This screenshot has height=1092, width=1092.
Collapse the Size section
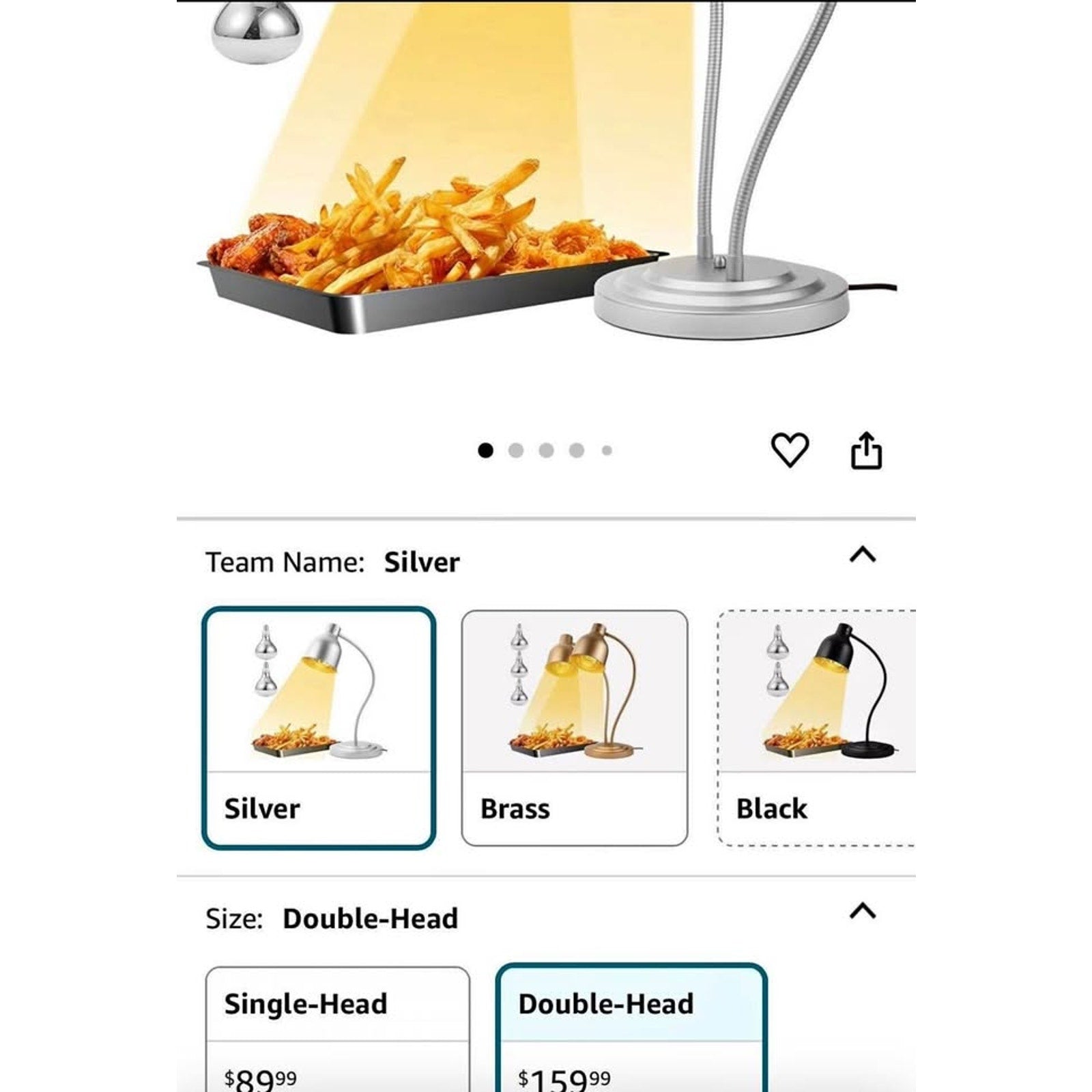pos(863,911)
